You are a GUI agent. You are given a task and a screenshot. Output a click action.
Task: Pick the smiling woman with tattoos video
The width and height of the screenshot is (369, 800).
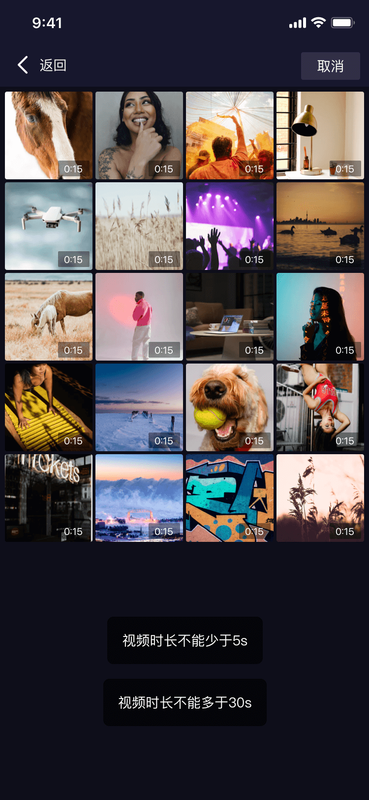(x=139, y=135)
